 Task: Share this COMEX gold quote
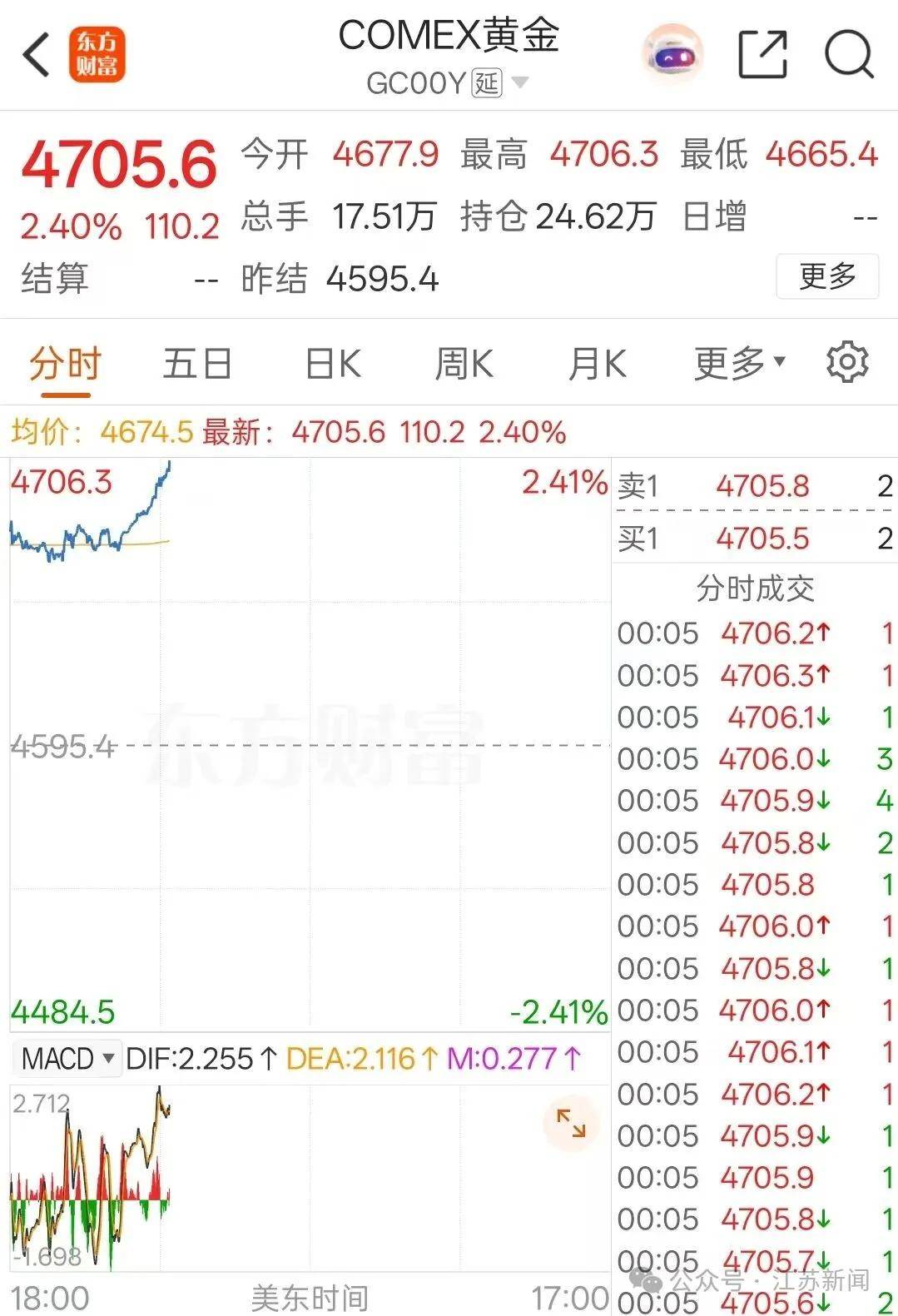[762, 55]
